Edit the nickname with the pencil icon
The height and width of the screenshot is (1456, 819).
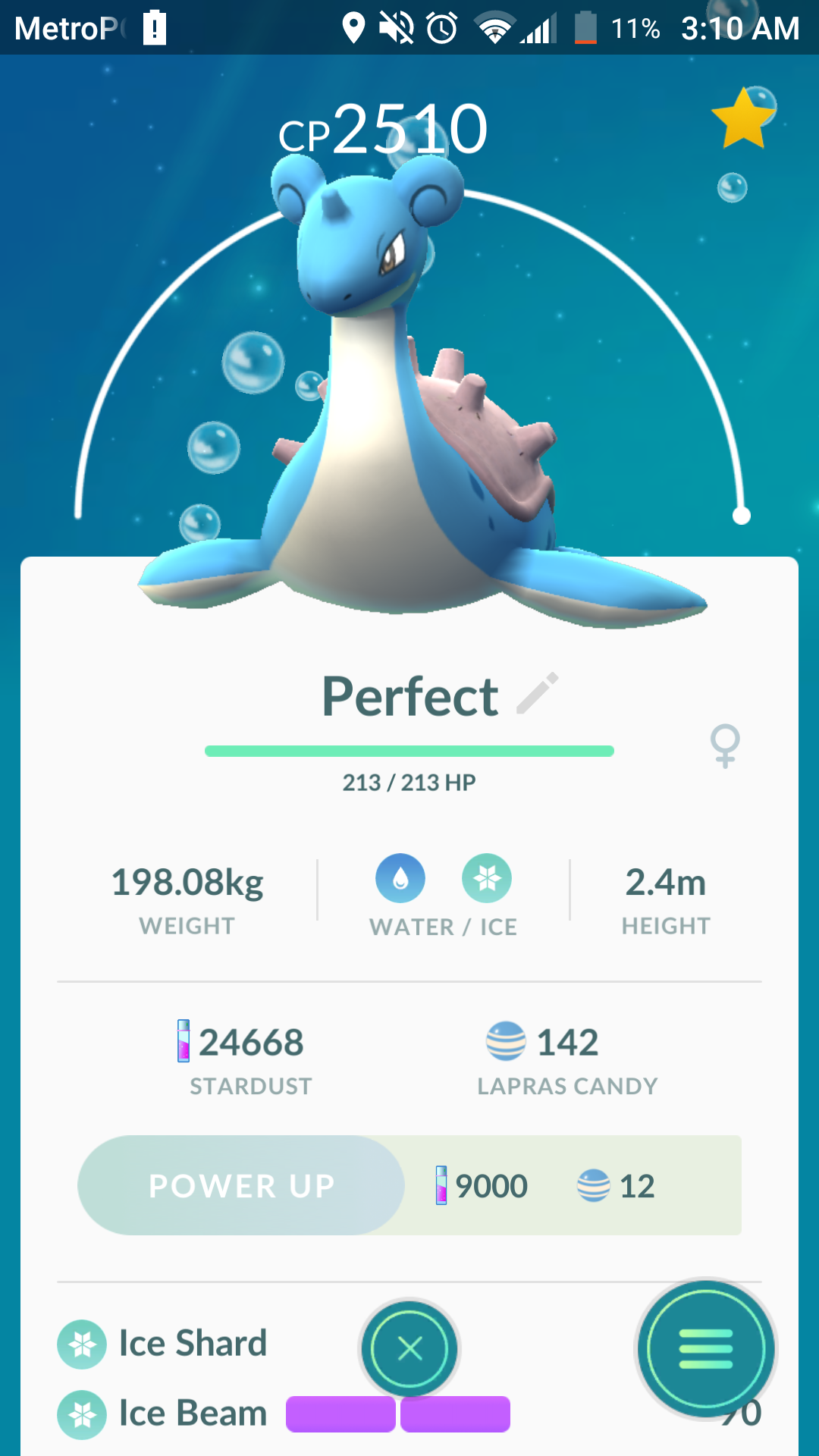(537, 693)
